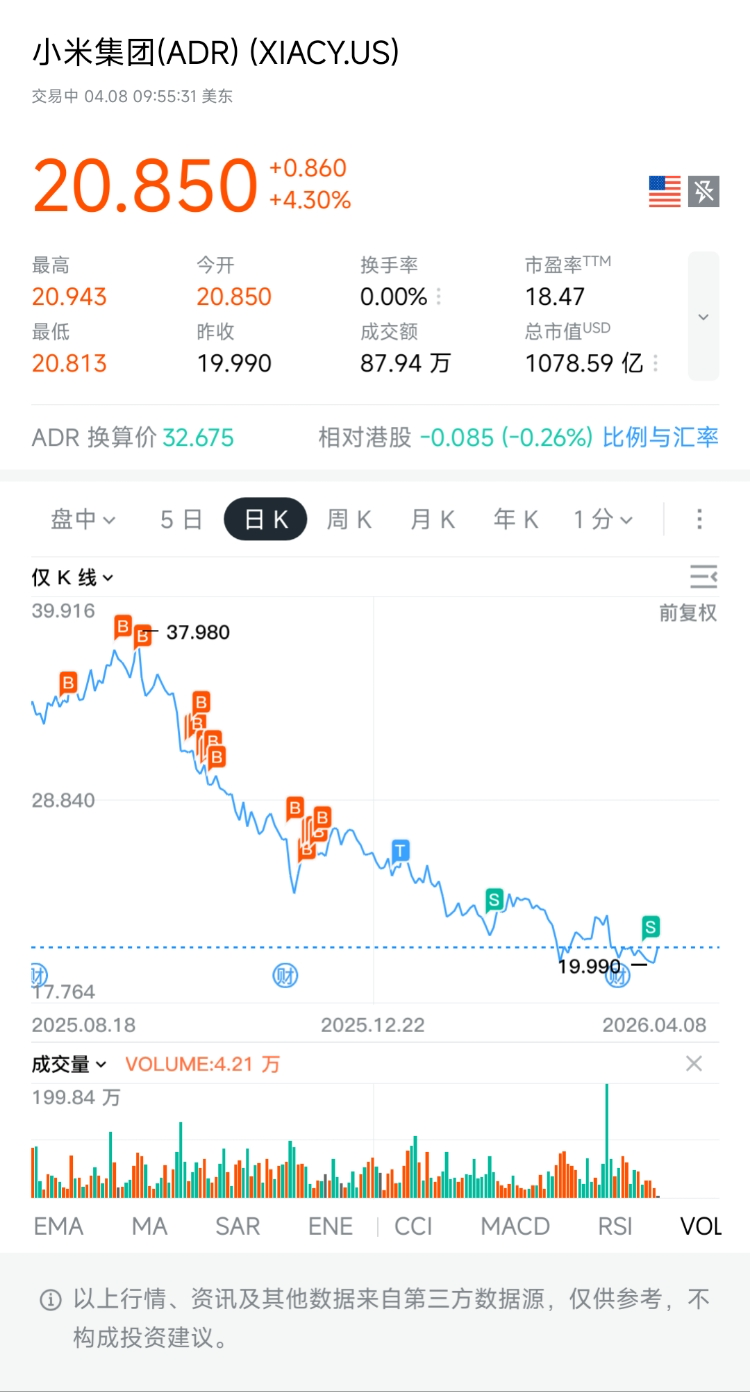Viewport: 750px width, 1392px height.
Task: Open the 1分 interval dropdown
Action: click(x=602, y=519)
